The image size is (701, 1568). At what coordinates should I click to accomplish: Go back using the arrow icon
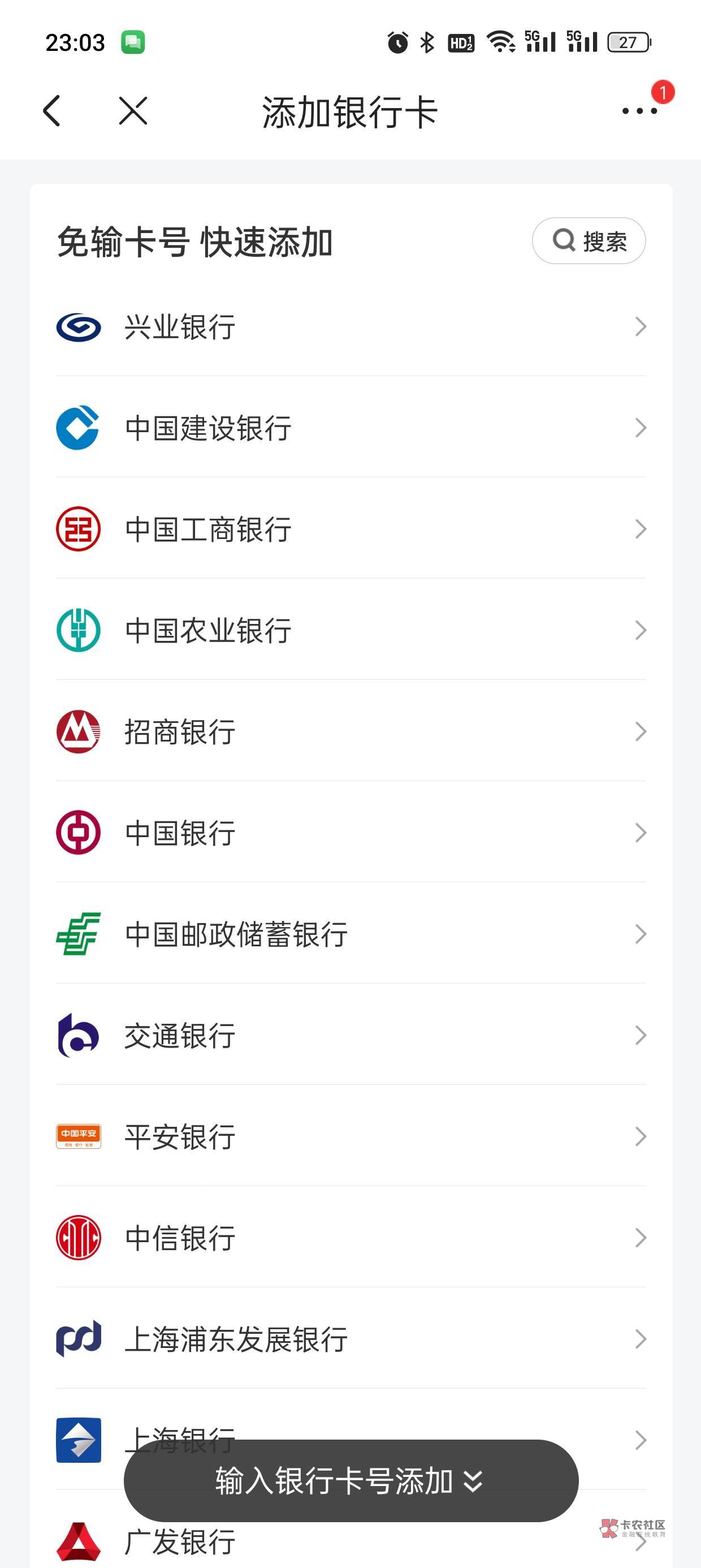coord(53,111)
